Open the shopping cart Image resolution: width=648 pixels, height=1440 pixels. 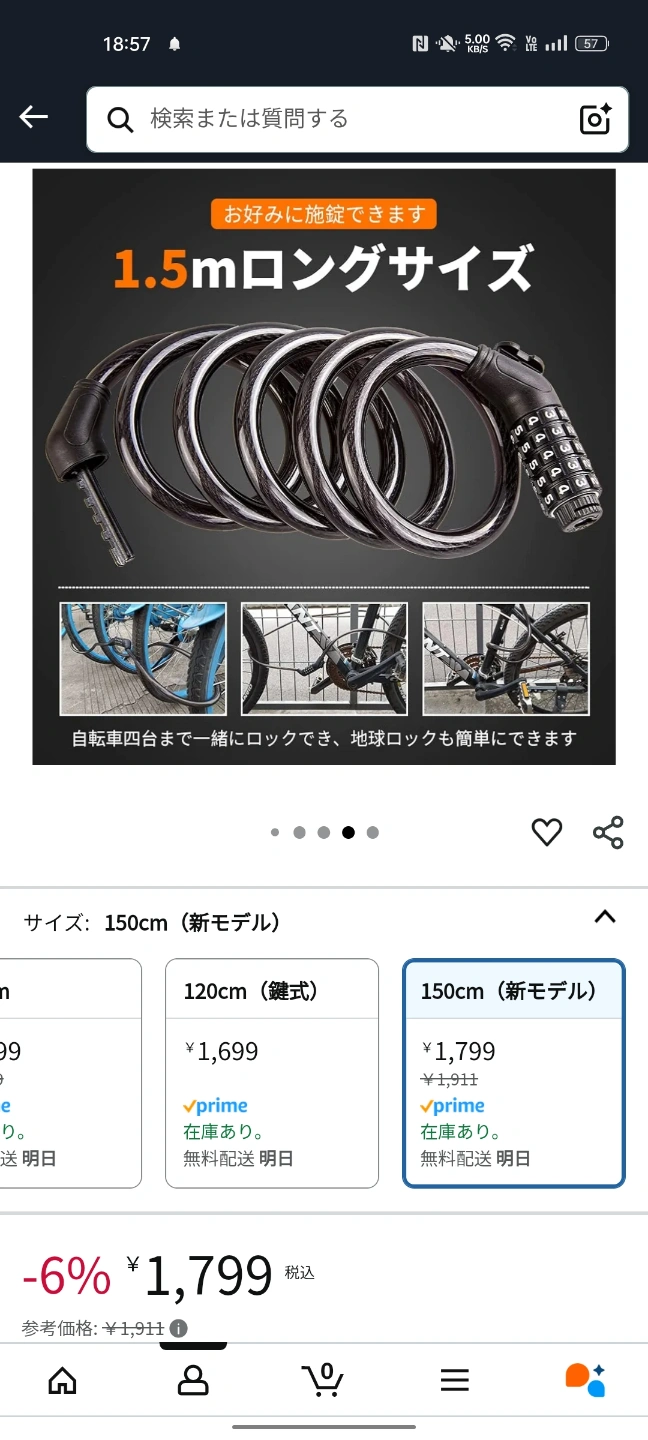tap(323, 1380)
